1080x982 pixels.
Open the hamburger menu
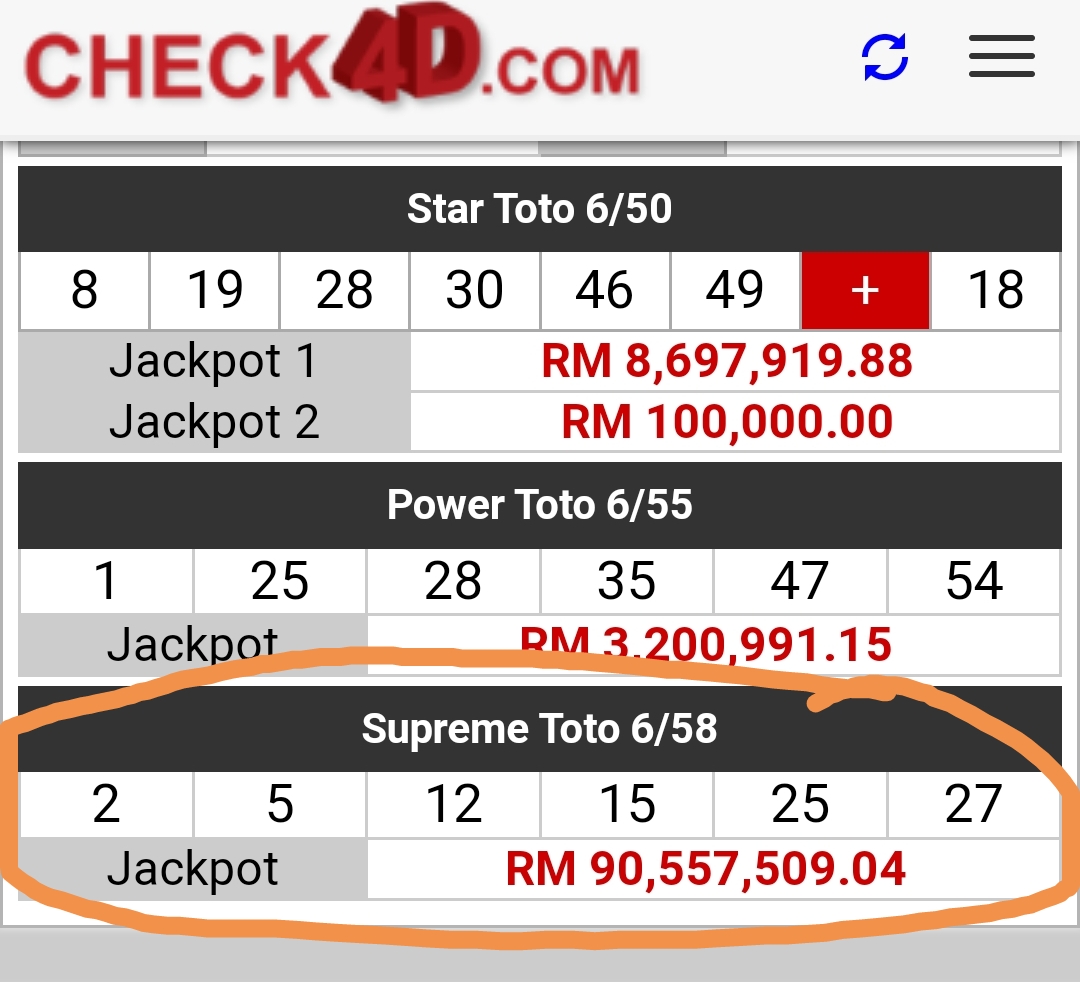(1001, 56)
